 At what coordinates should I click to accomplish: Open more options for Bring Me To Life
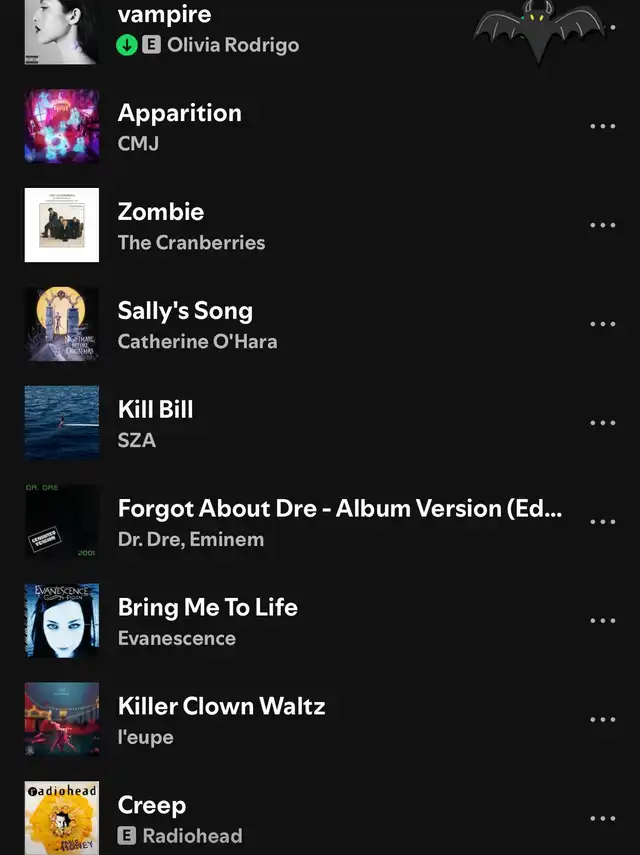click(x=602, y=622)
